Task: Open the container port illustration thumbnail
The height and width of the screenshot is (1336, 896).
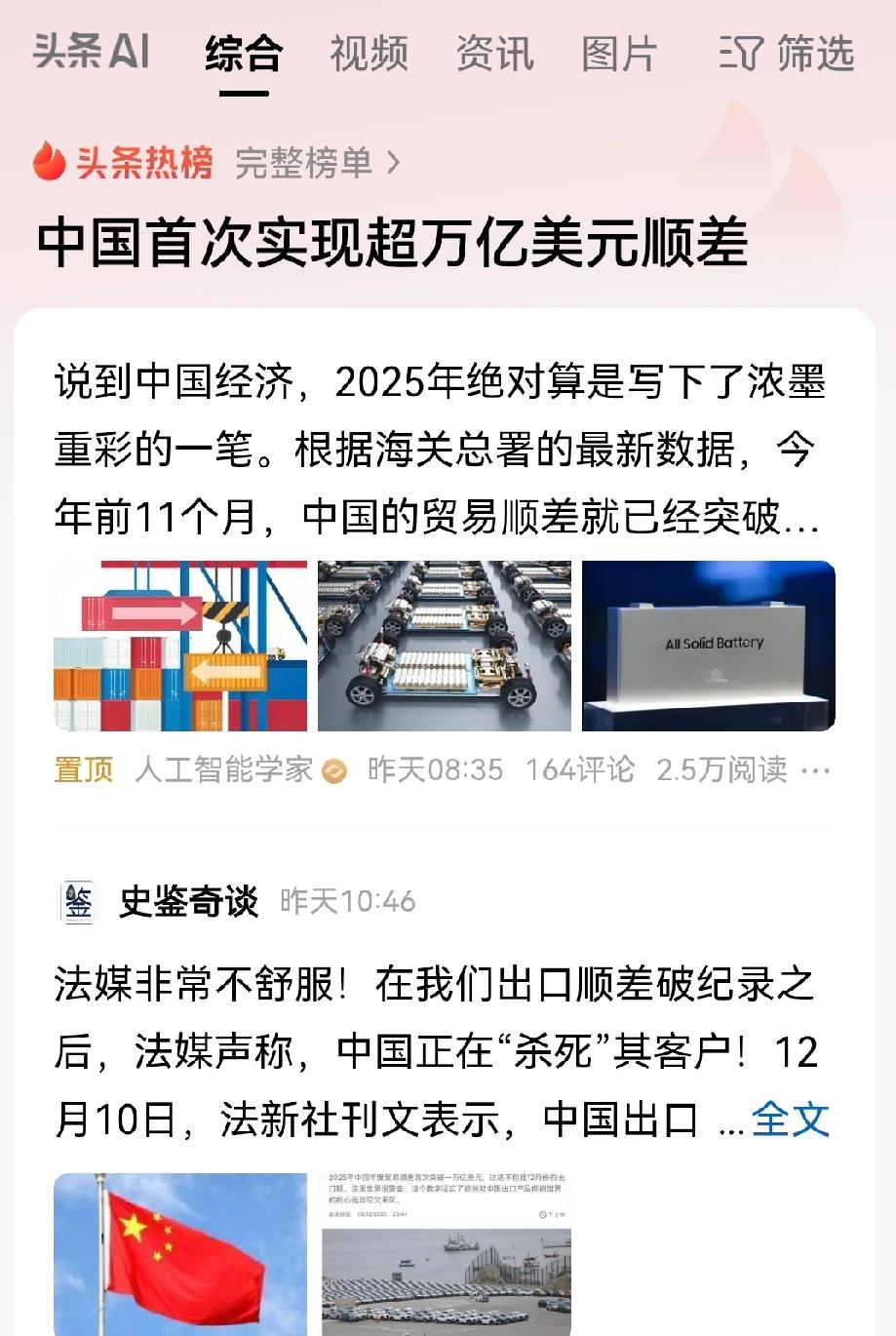Action: (x=180, y=644)
